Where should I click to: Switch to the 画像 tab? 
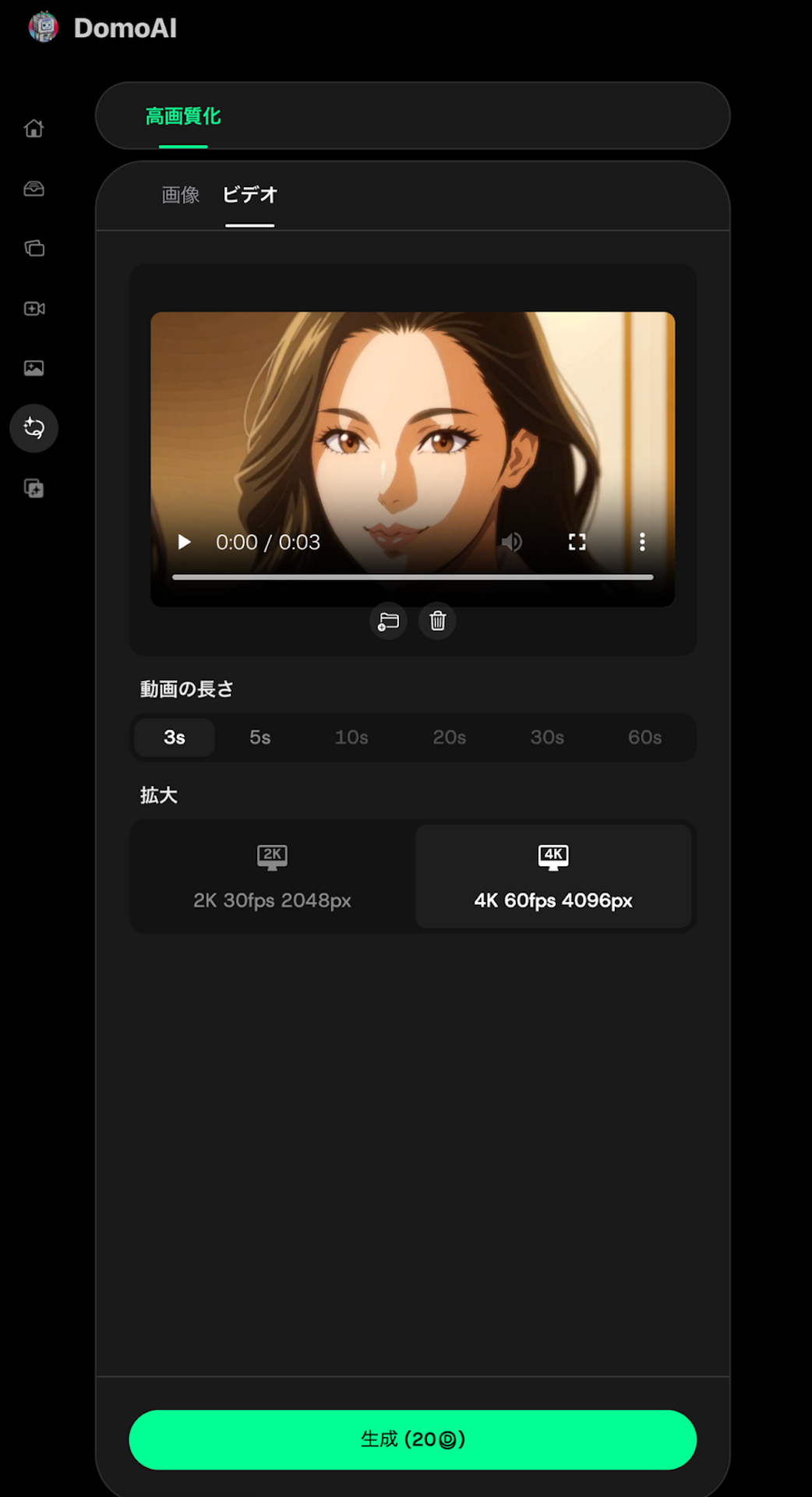181,195
